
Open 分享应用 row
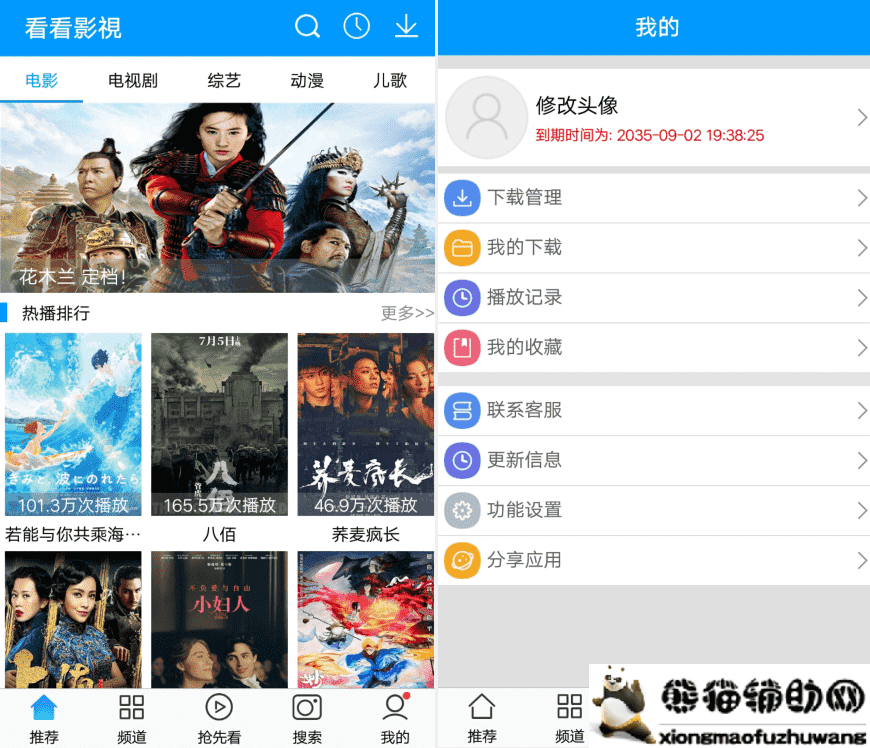coord(653,560)
